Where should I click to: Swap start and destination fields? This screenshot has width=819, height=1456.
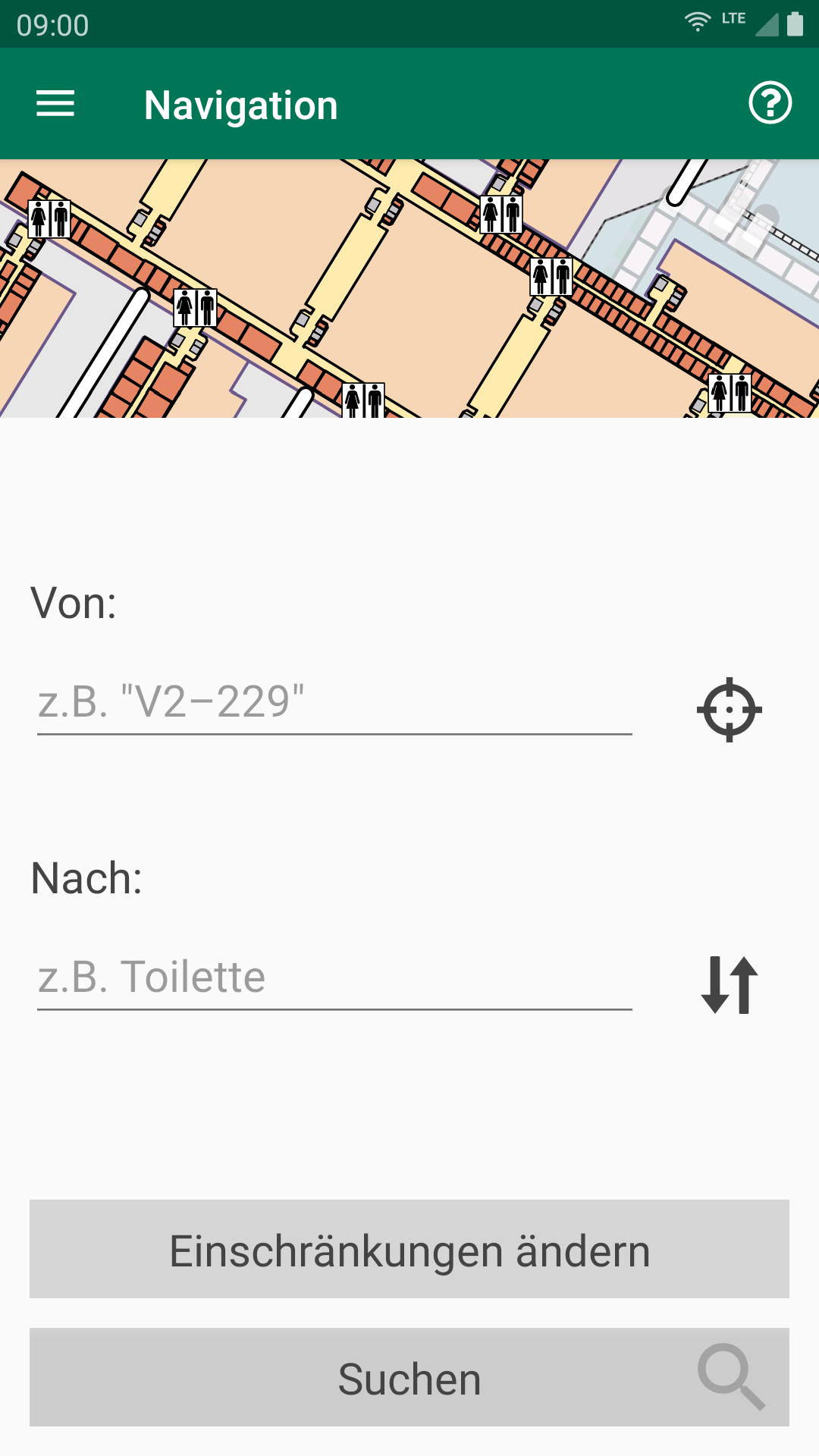tap(729, 985)
